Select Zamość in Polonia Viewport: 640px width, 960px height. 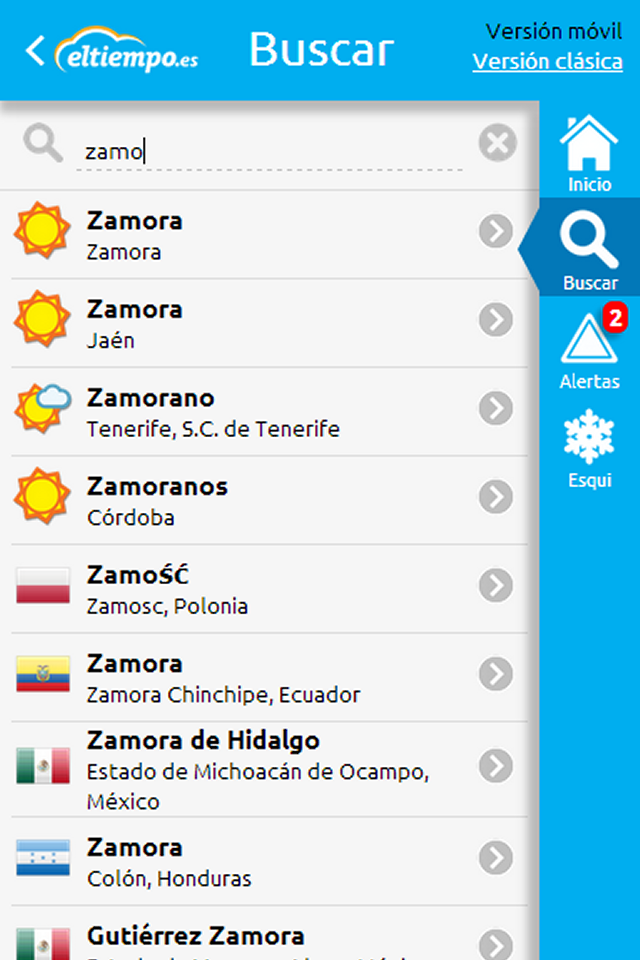coord(260,588)
